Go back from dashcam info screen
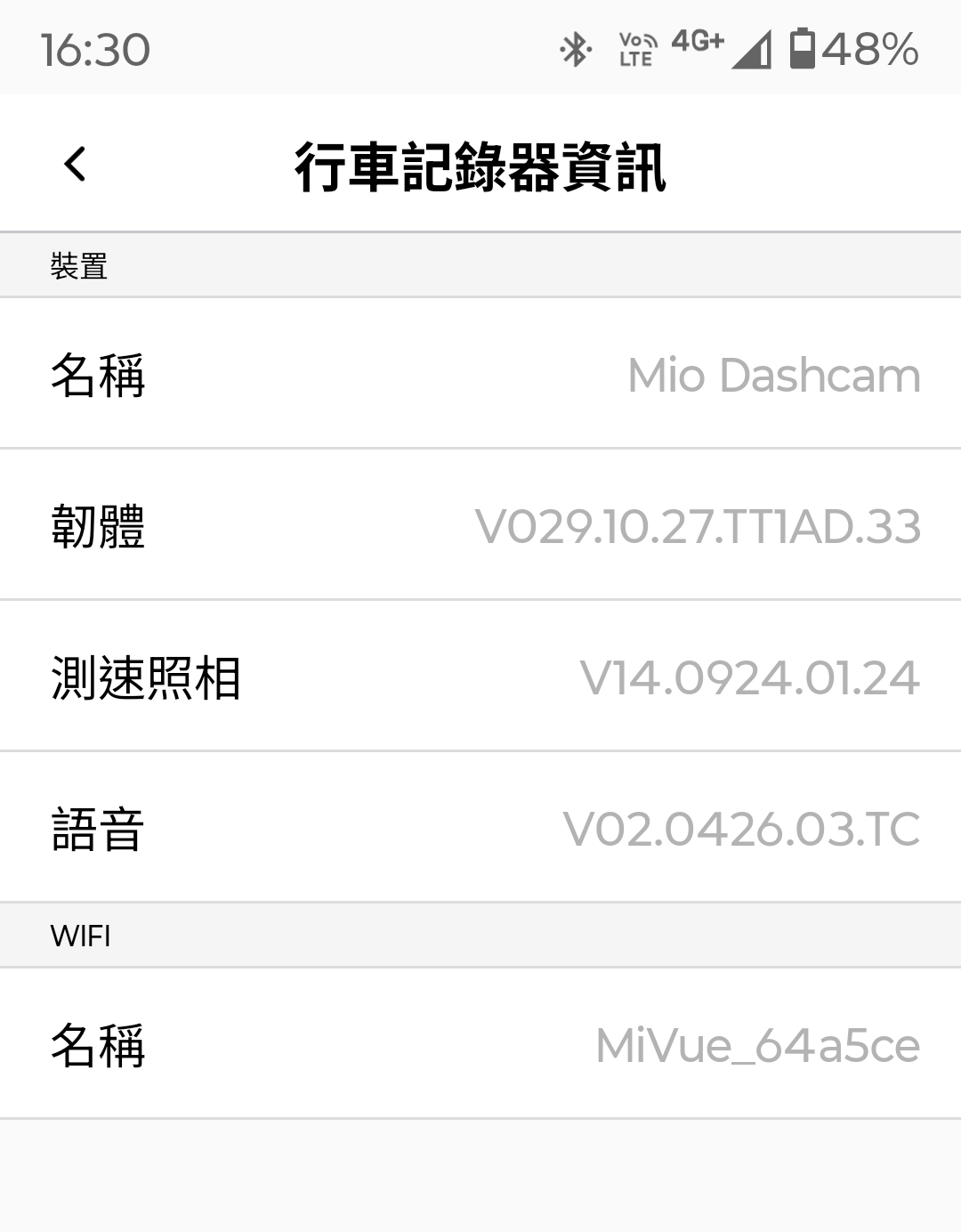 tap(76, 164)
